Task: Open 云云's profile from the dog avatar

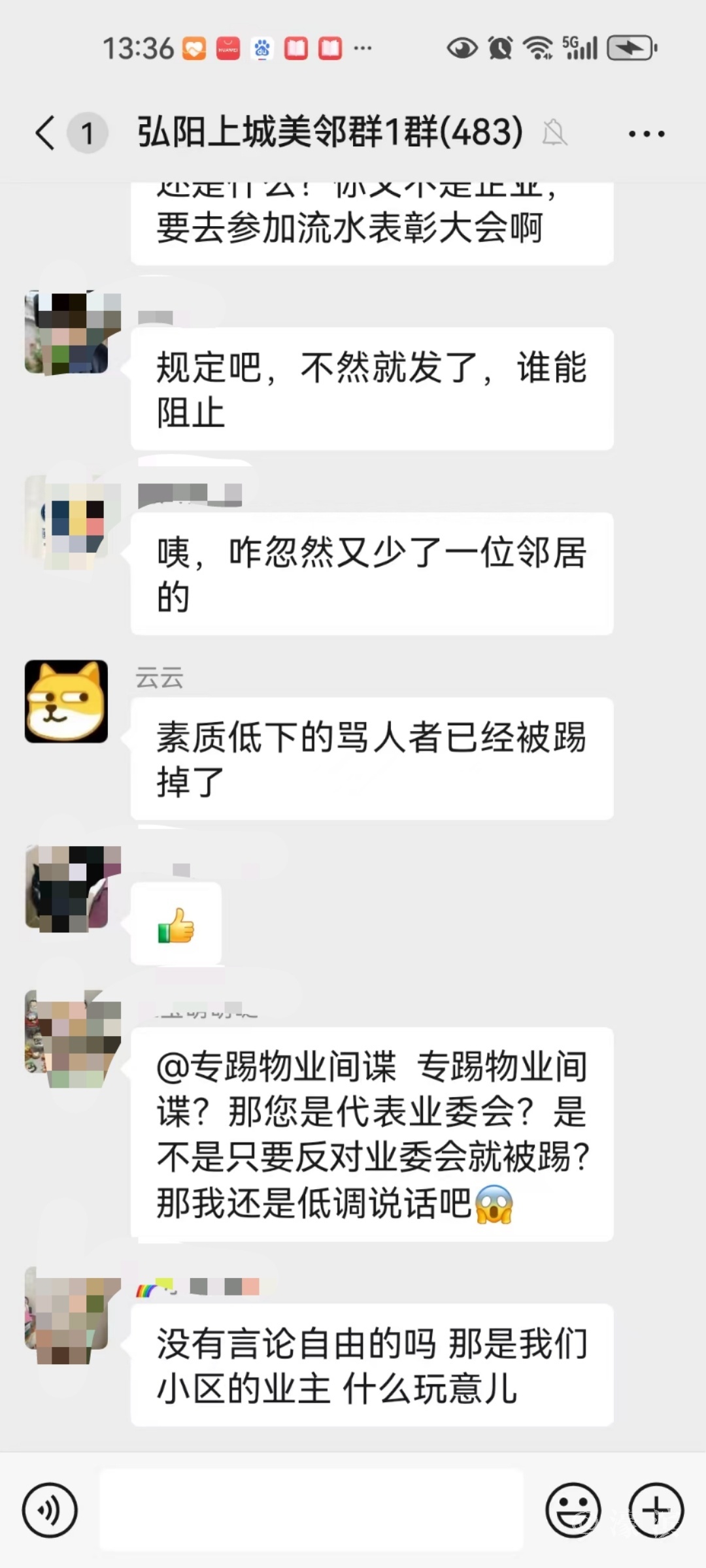Action: click(66, 702)
